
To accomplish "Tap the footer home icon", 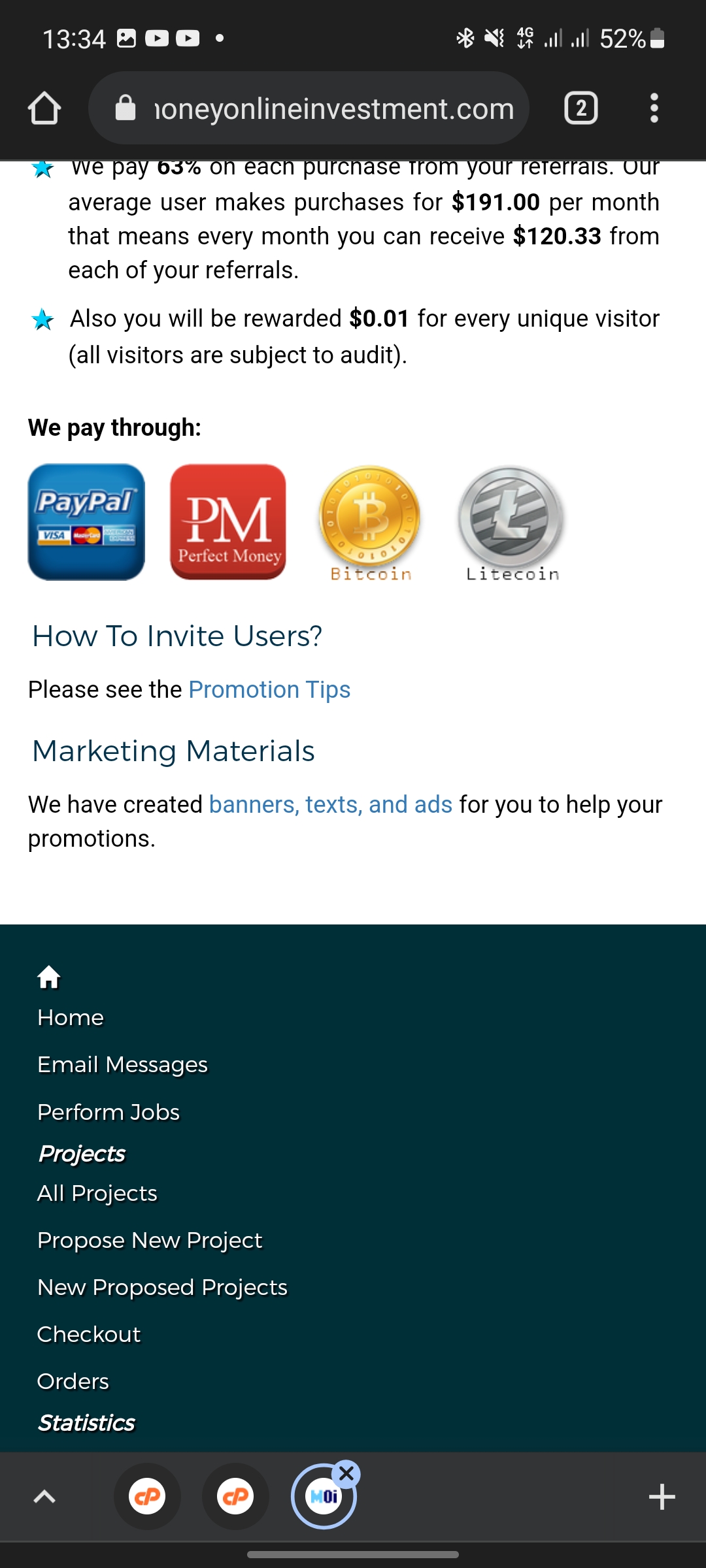I will [x=49, y=977].
